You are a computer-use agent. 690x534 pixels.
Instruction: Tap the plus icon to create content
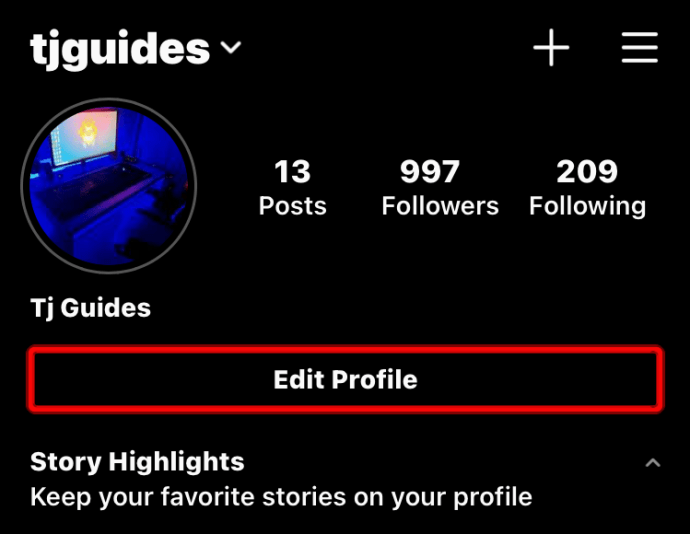point(551,48)
